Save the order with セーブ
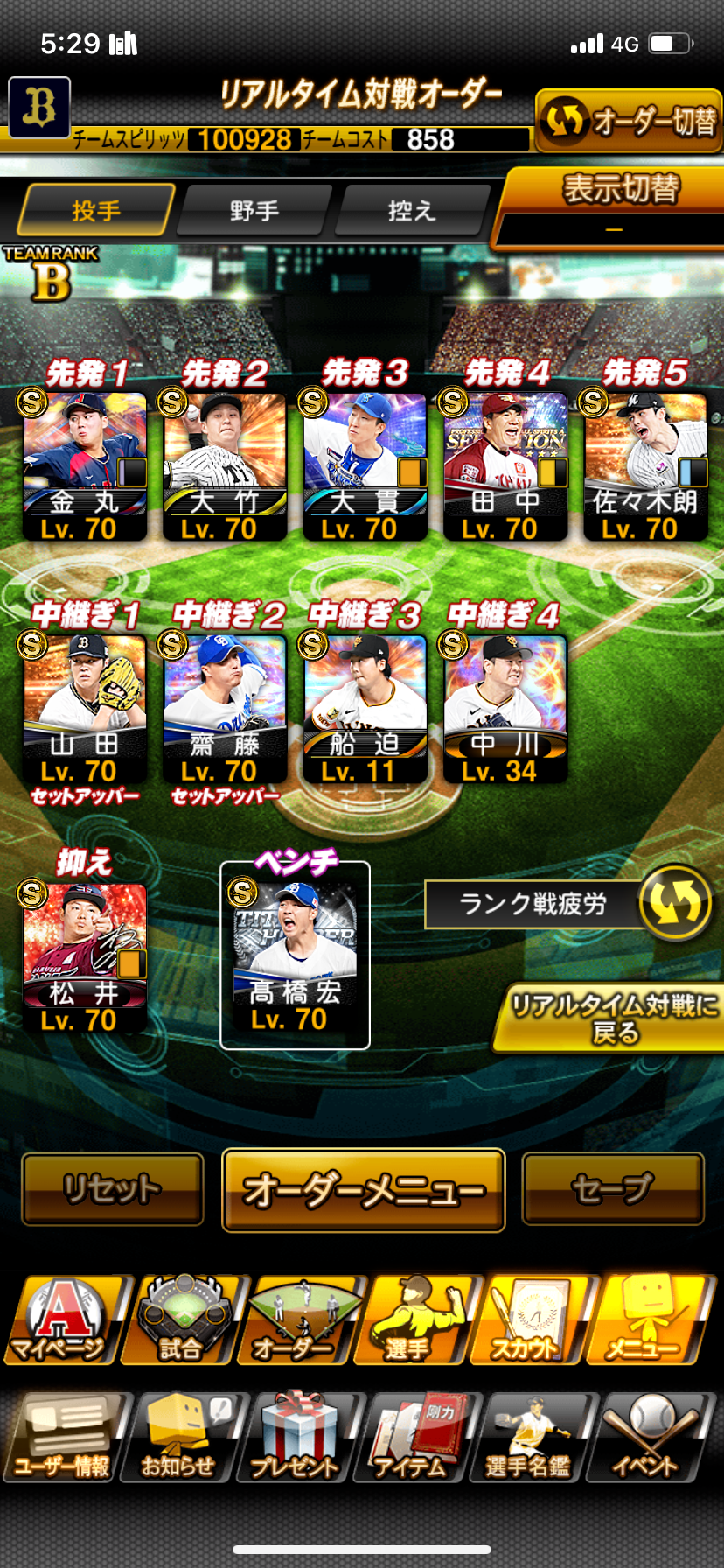The height and width of the screenshot is (1568, 724). coord(613,1189)
